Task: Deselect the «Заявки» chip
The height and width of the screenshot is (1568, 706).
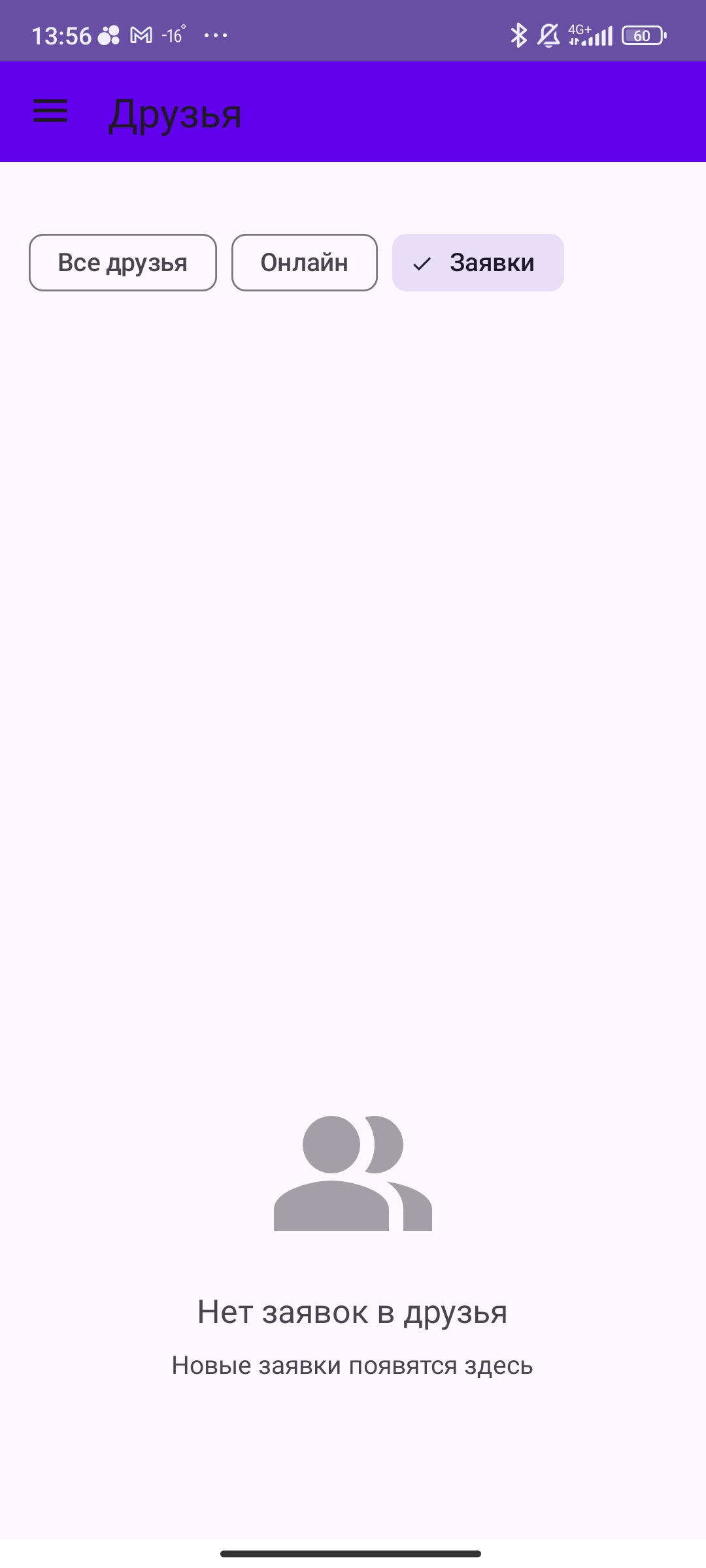Action: pyautogui.click(x=478, y=263)
